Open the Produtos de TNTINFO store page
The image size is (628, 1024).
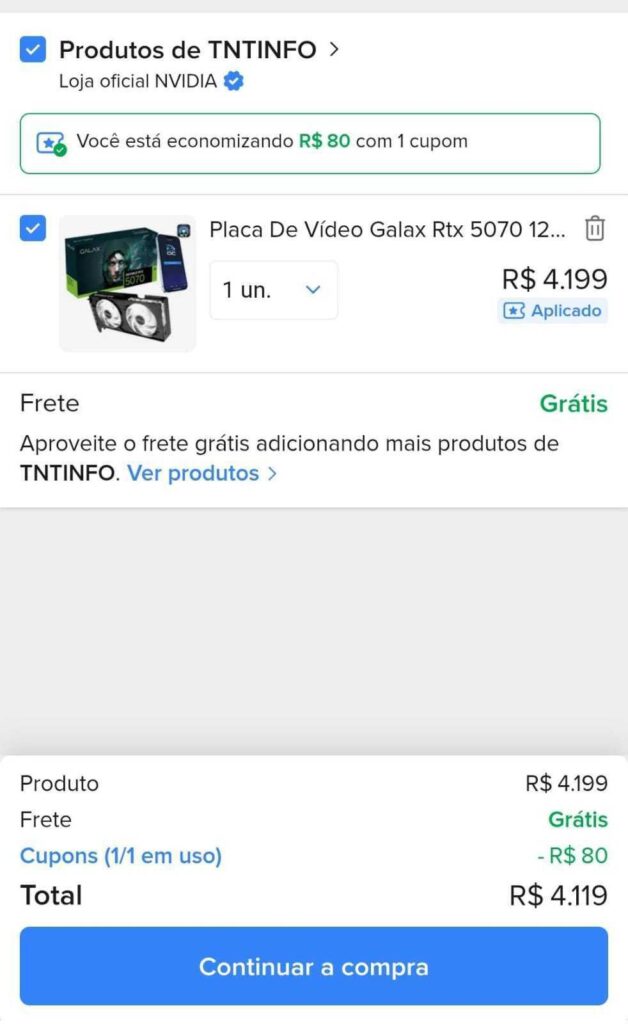point(198,49)
